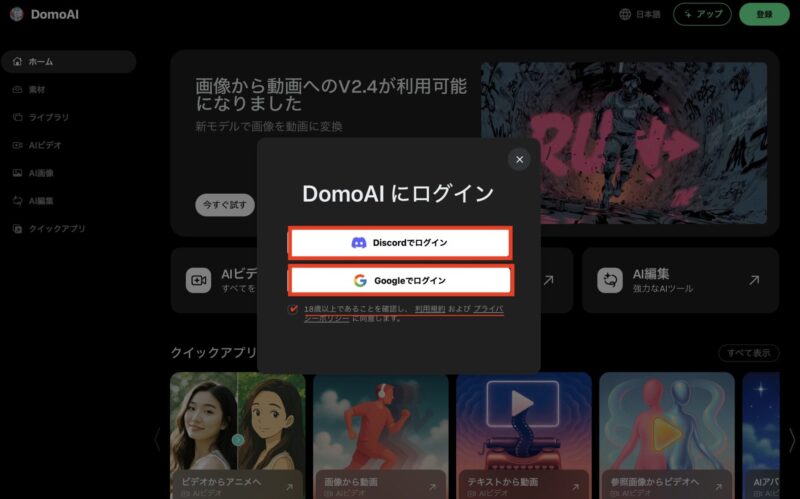
Task: Open the AI編集 tools card
Action: click(x=680, y=280)
